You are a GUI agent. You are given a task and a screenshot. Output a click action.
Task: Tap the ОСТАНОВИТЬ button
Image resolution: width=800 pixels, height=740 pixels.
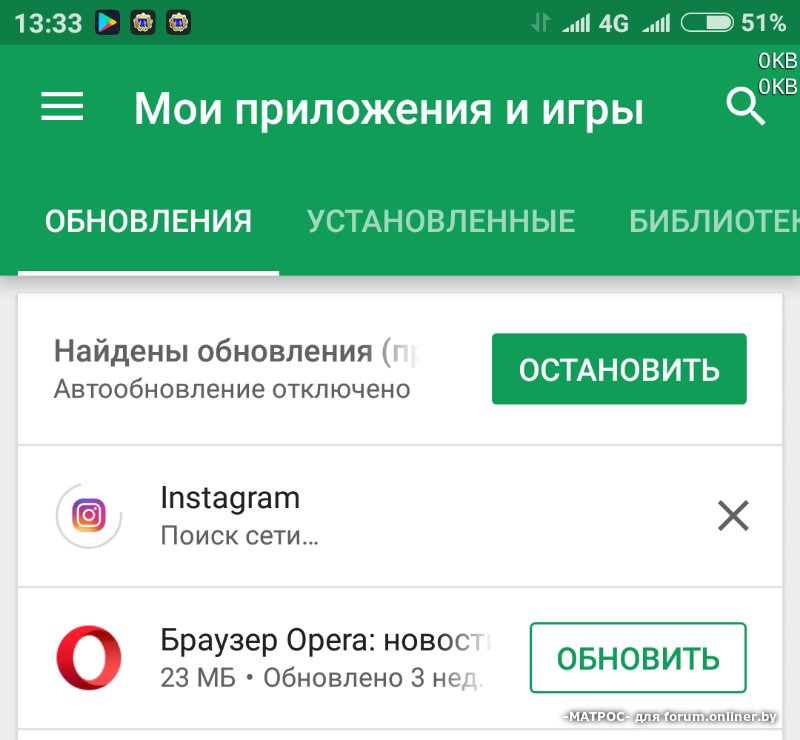coord(619,369)
